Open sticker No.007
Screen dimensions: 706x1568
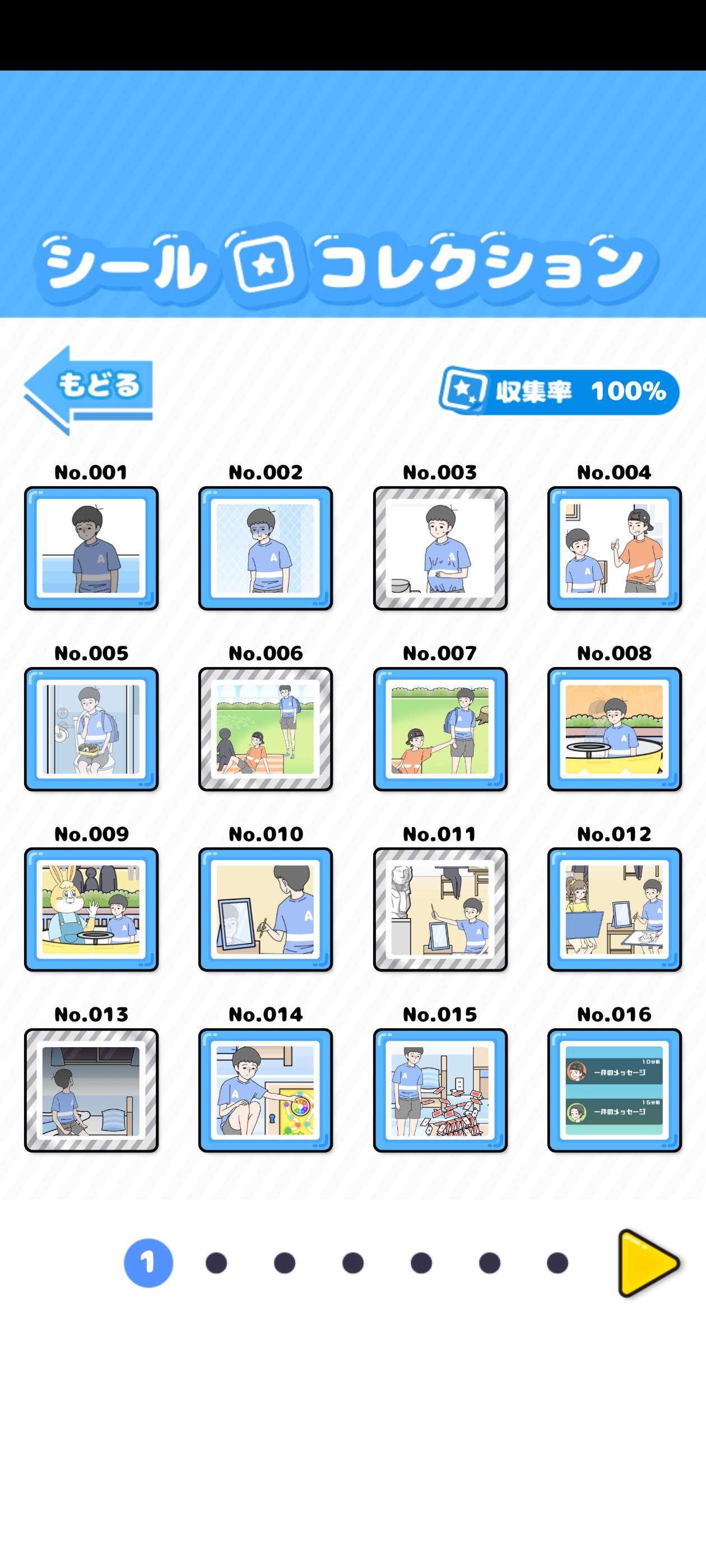[x=440, y=729]
